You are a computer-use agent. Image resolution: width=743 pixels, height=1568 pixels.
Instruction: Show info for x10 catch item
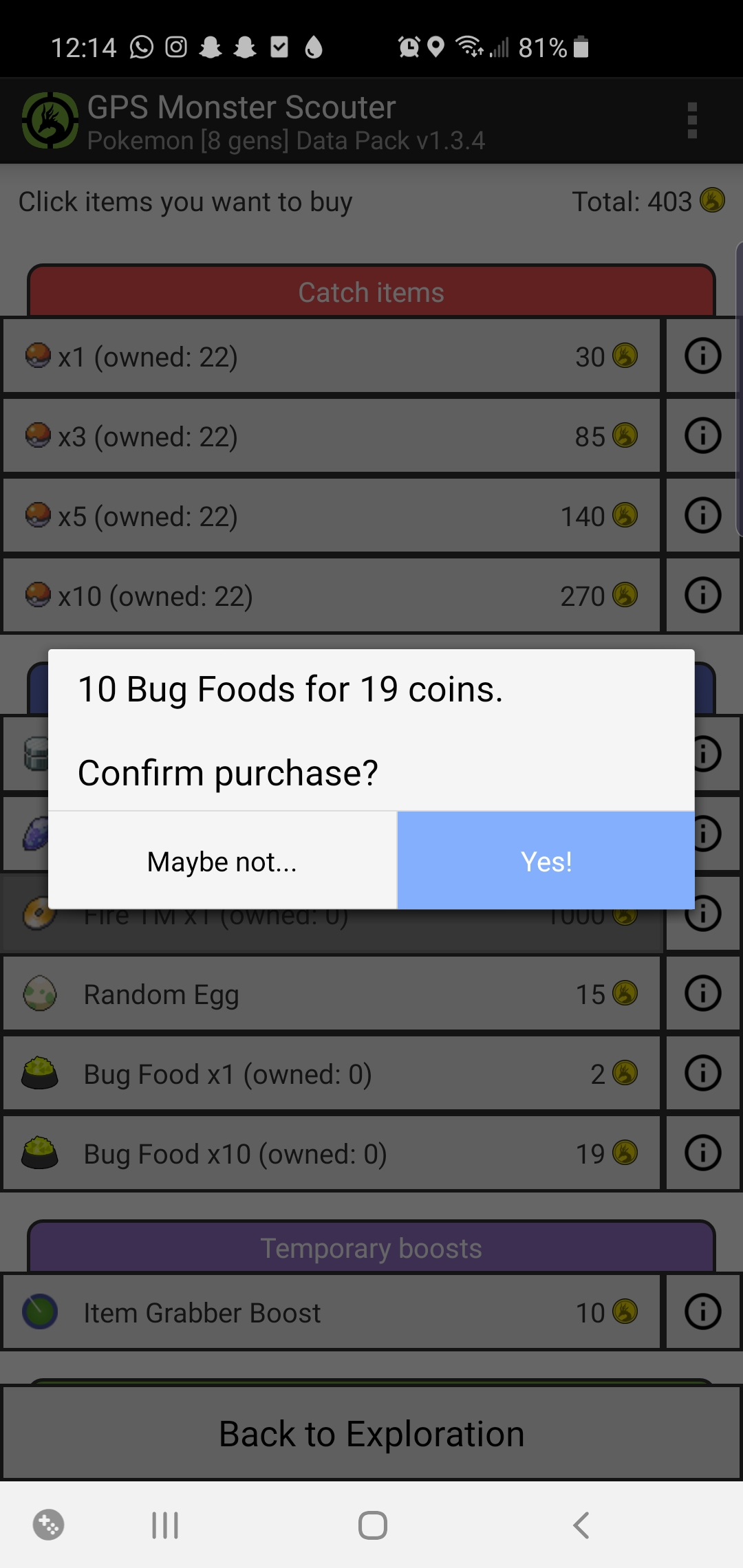coord(702,596)
